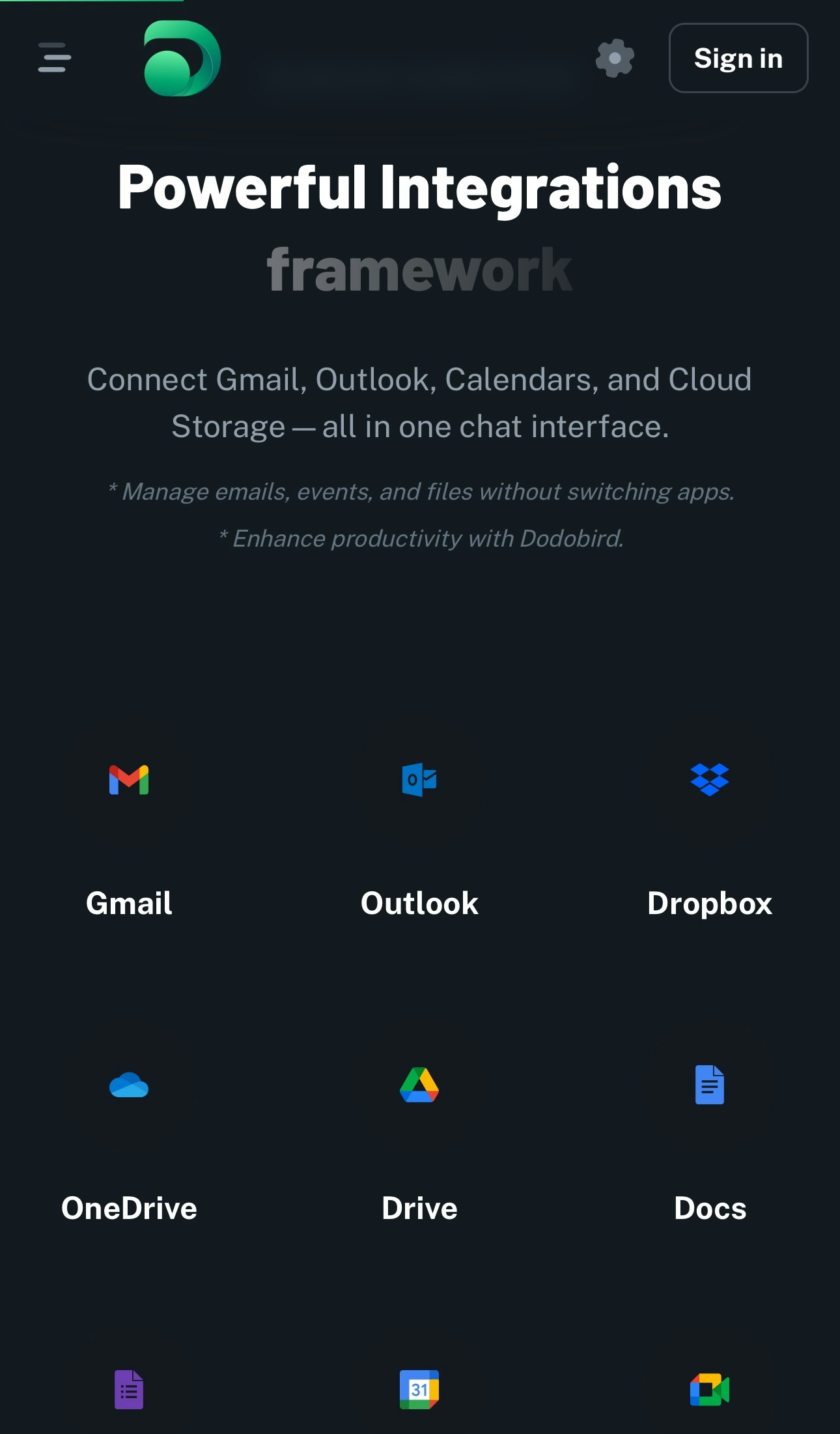
Task: Choose the Dropbox integration
Action: point(709,780)
